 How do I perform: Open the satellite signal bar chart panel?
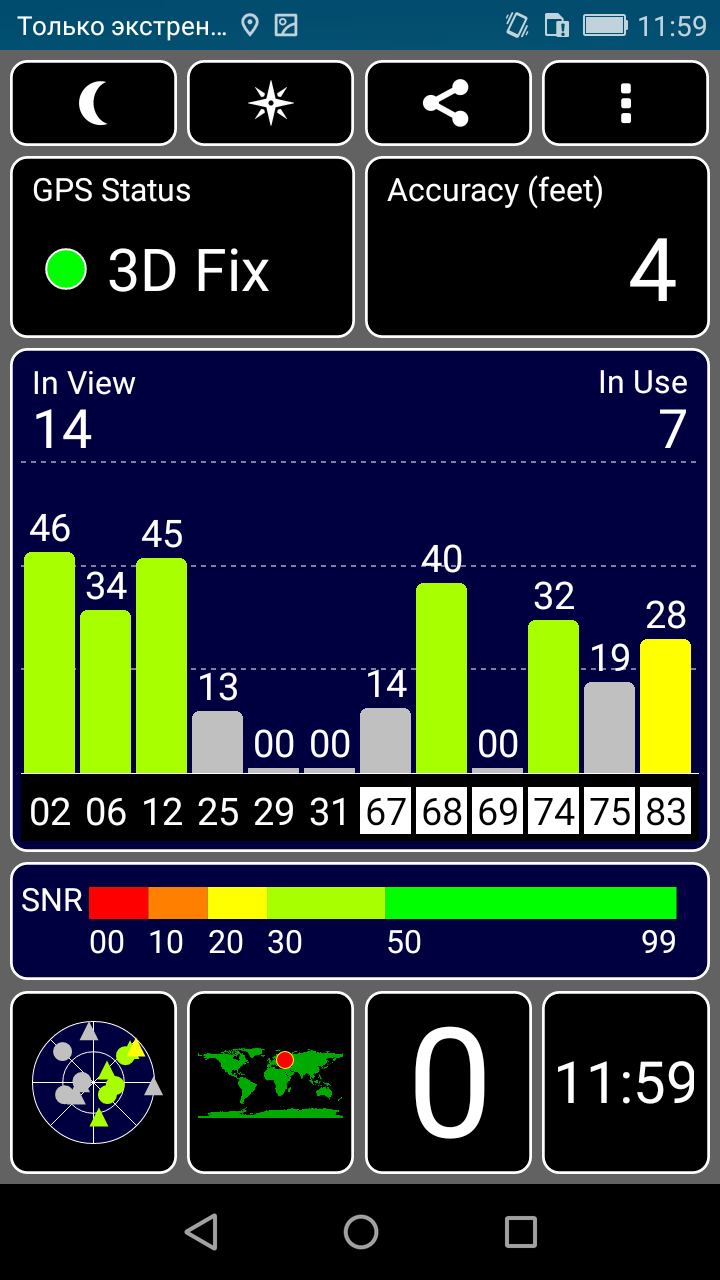360,600
